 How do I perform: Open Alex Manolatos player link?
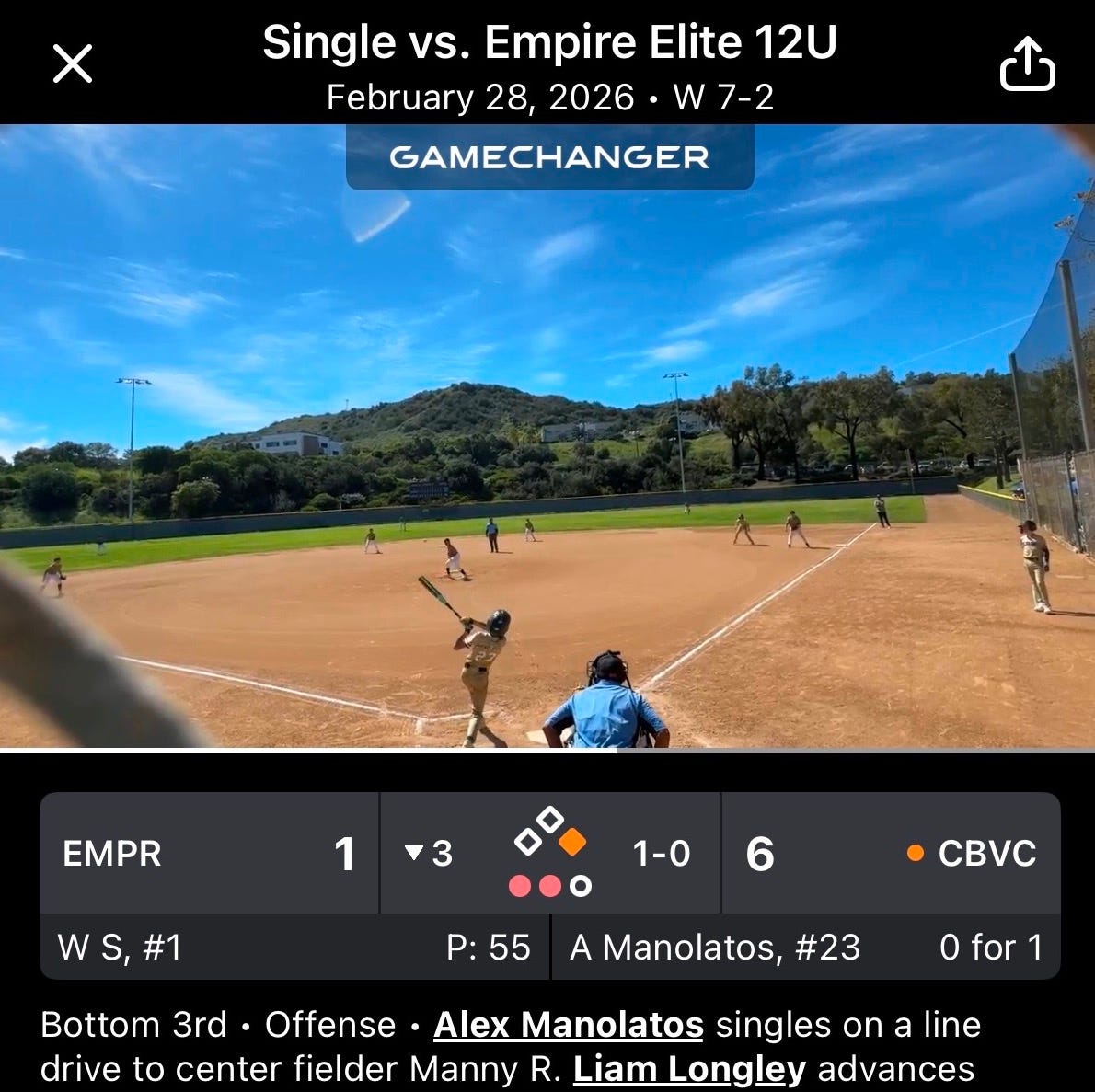pyautogui.click(x=568, y=1025)
